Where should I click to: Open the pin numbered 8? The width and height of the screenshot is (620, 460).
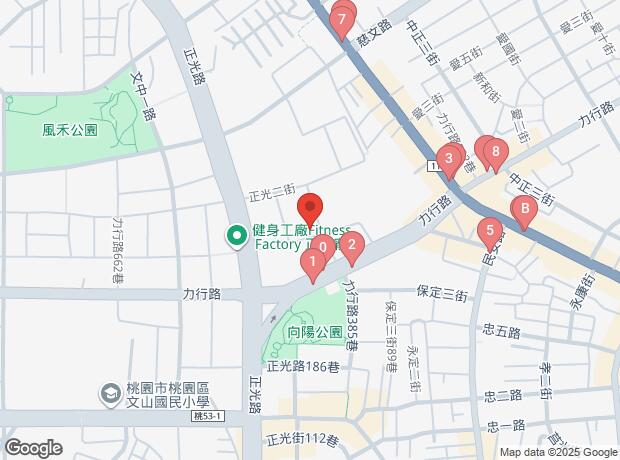tap(496, 153)
